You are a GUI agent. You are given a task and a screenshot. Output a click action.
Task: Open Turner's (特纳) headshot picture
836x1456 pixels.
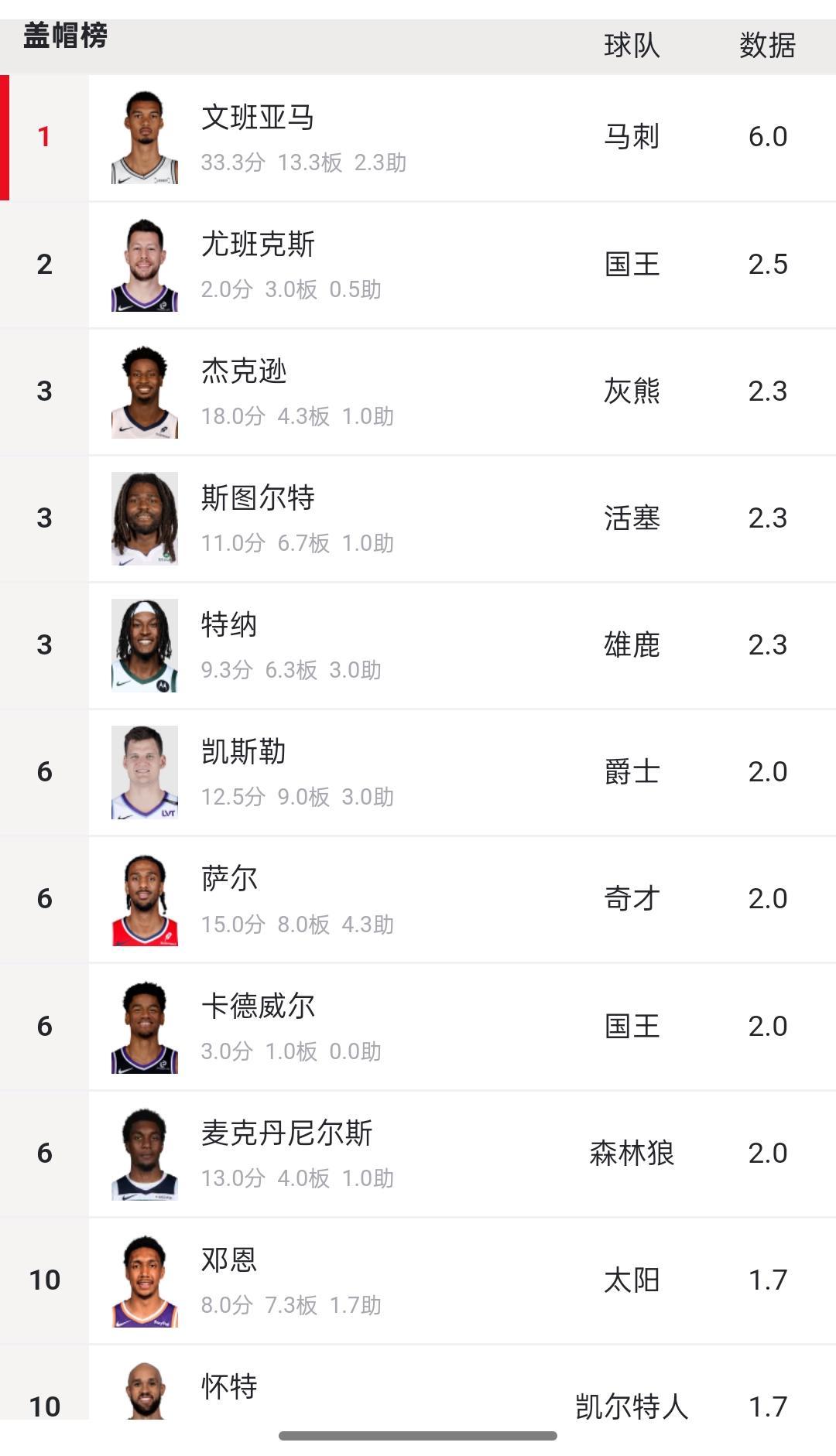[144, 646]
